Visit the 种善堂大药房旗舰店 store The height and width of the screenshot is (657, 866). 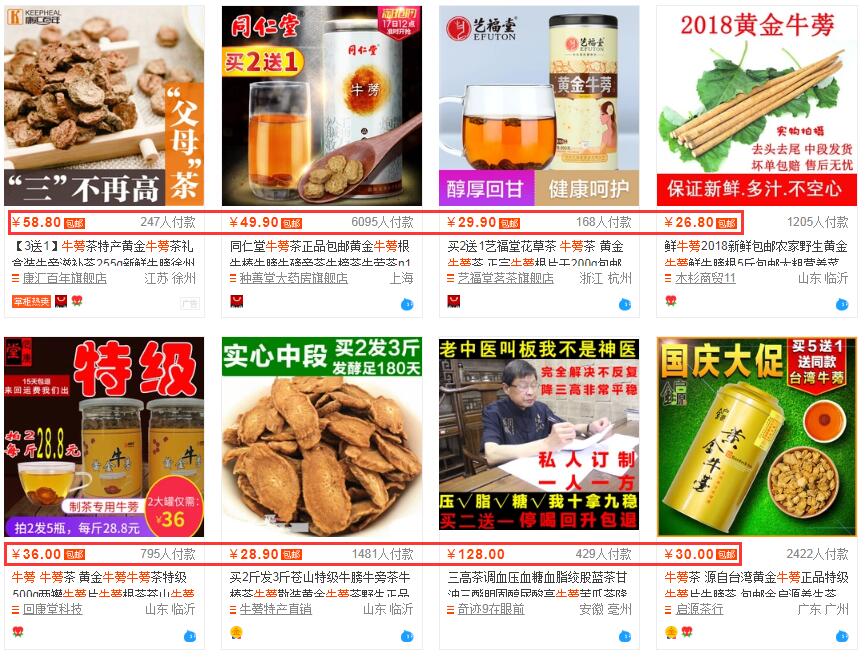point(293,278)
